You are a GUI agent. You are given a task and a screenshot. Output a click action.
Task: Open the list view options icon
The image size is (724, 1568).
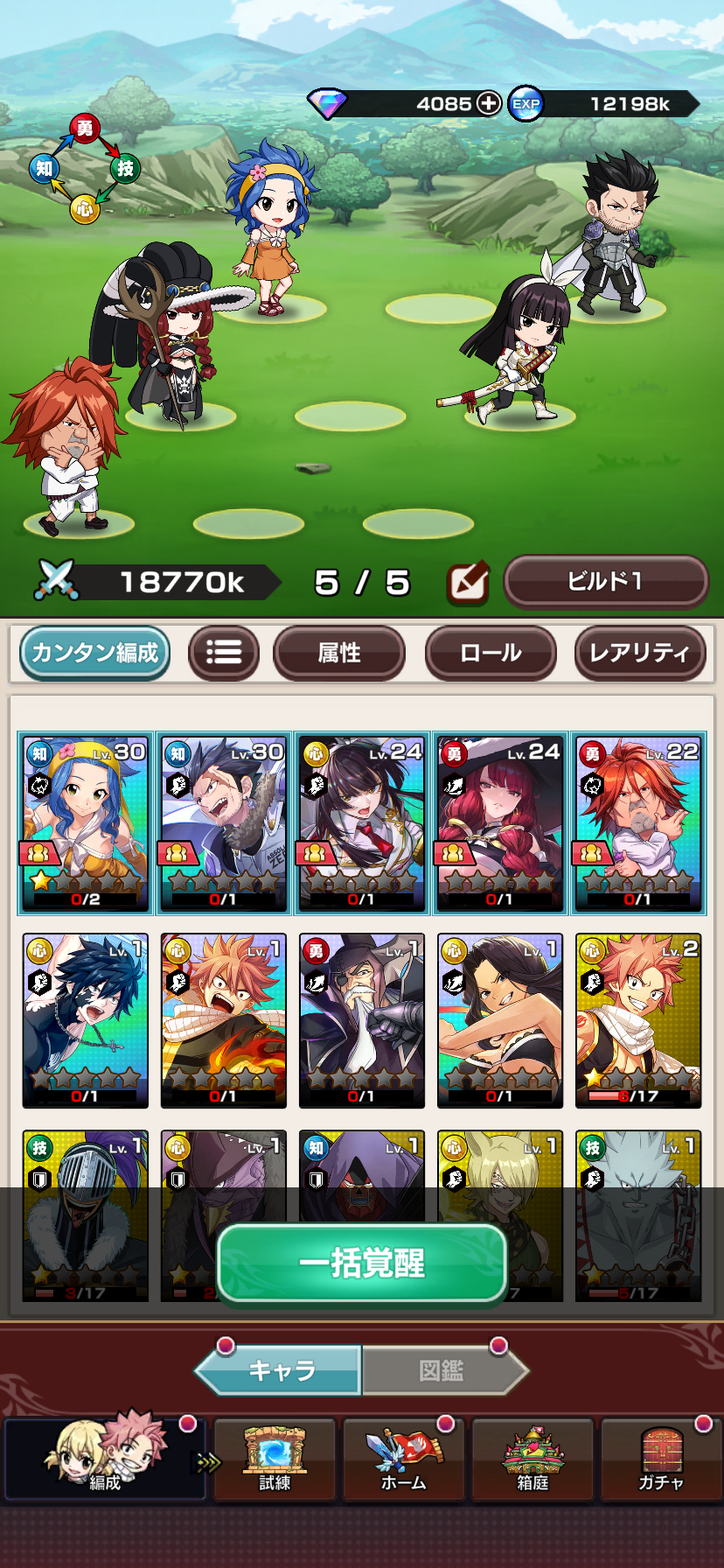224,653
